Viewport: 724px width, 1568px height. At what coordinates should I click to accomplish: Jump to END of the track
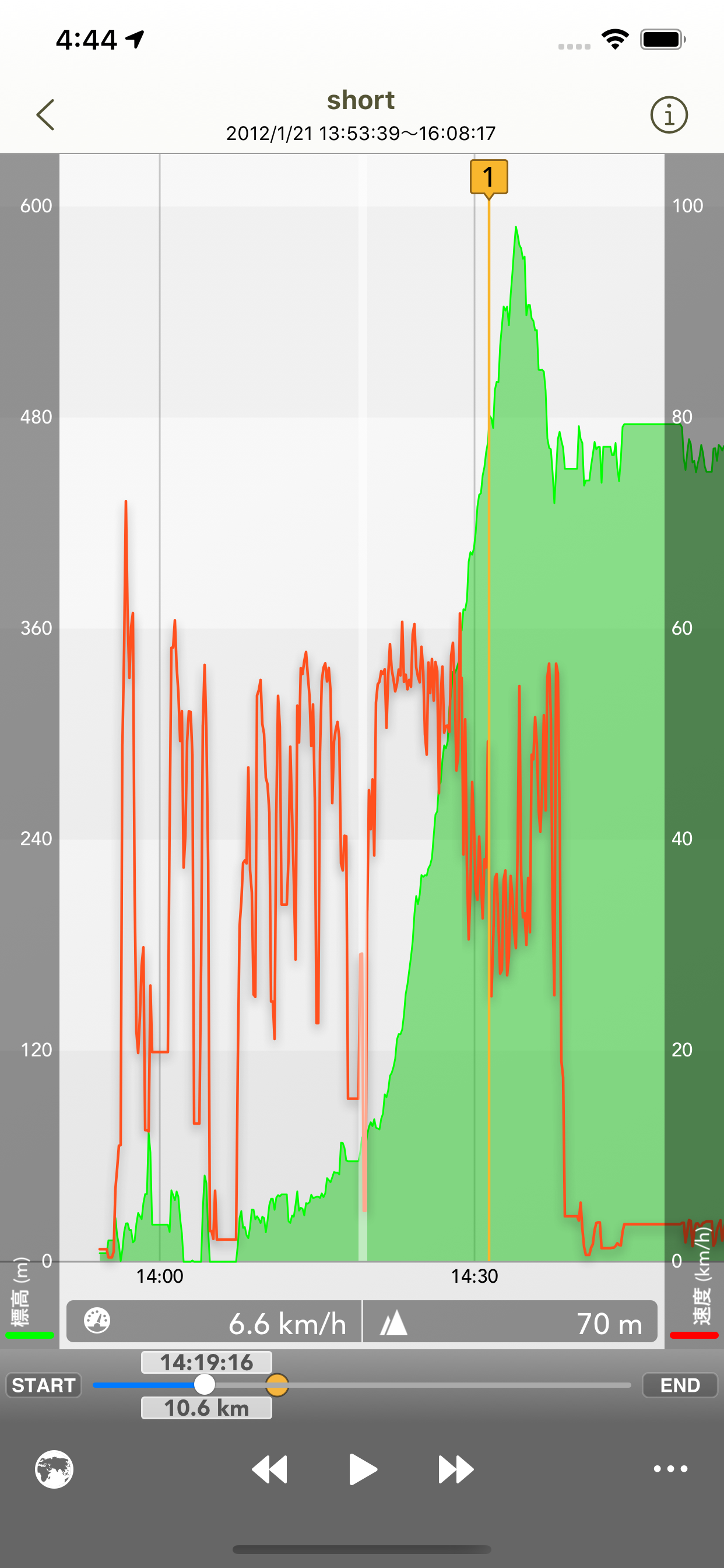pos(680,1385)
